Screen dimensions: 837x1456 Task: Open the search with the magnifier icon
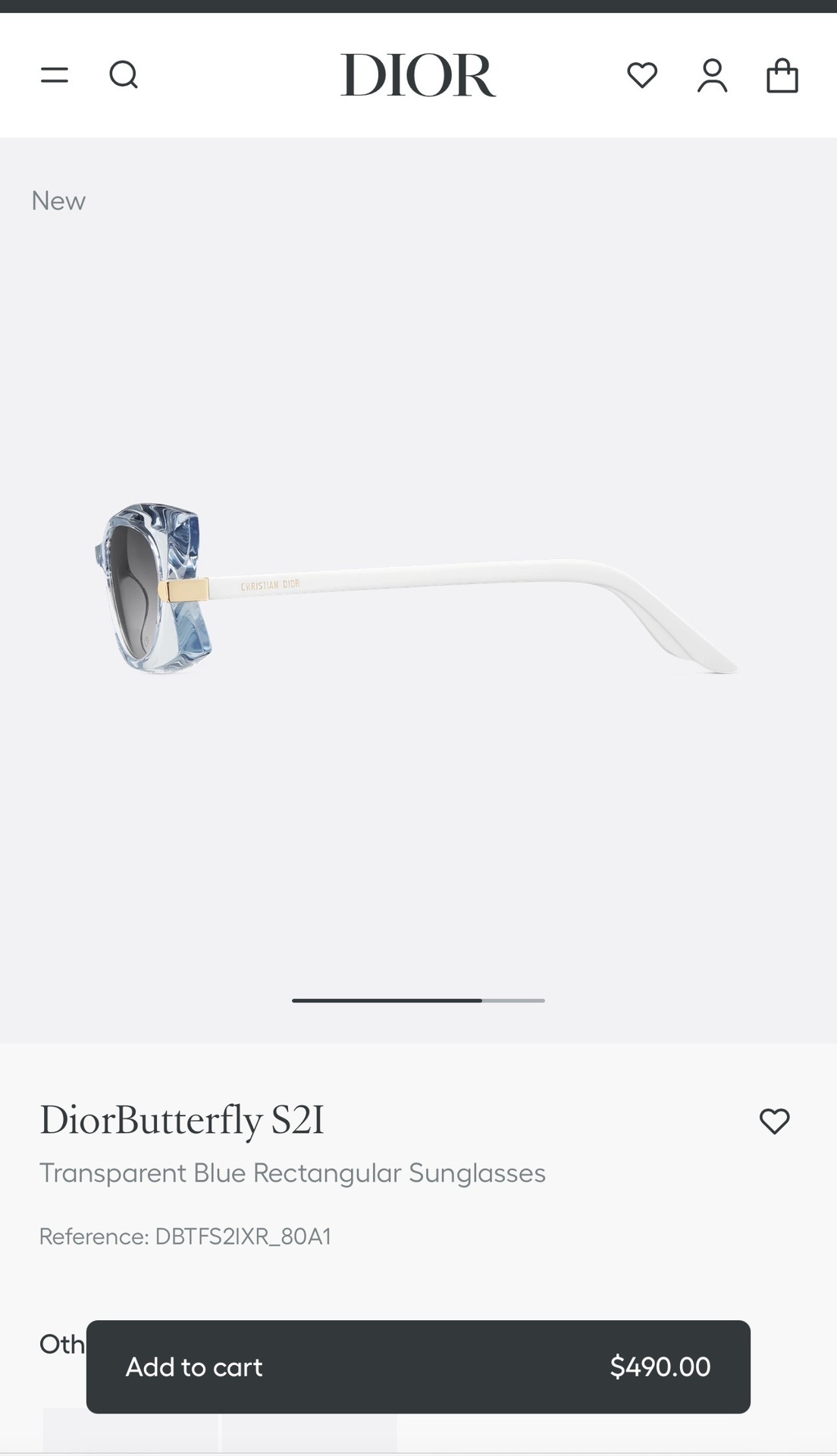click(124, 74)
